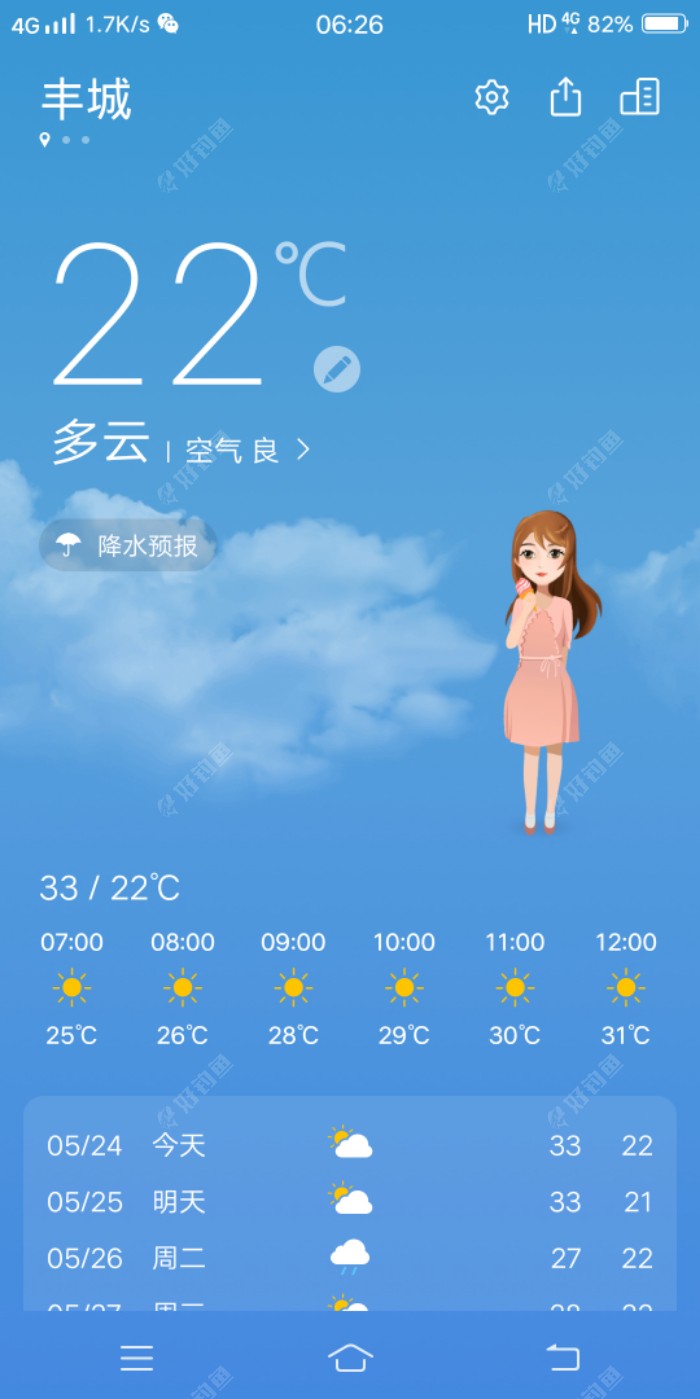Image resolution: width=700 pixels, height=1399 pixels.
Task: Open the 降水预报 precipitation forecast
Action: 128,546
